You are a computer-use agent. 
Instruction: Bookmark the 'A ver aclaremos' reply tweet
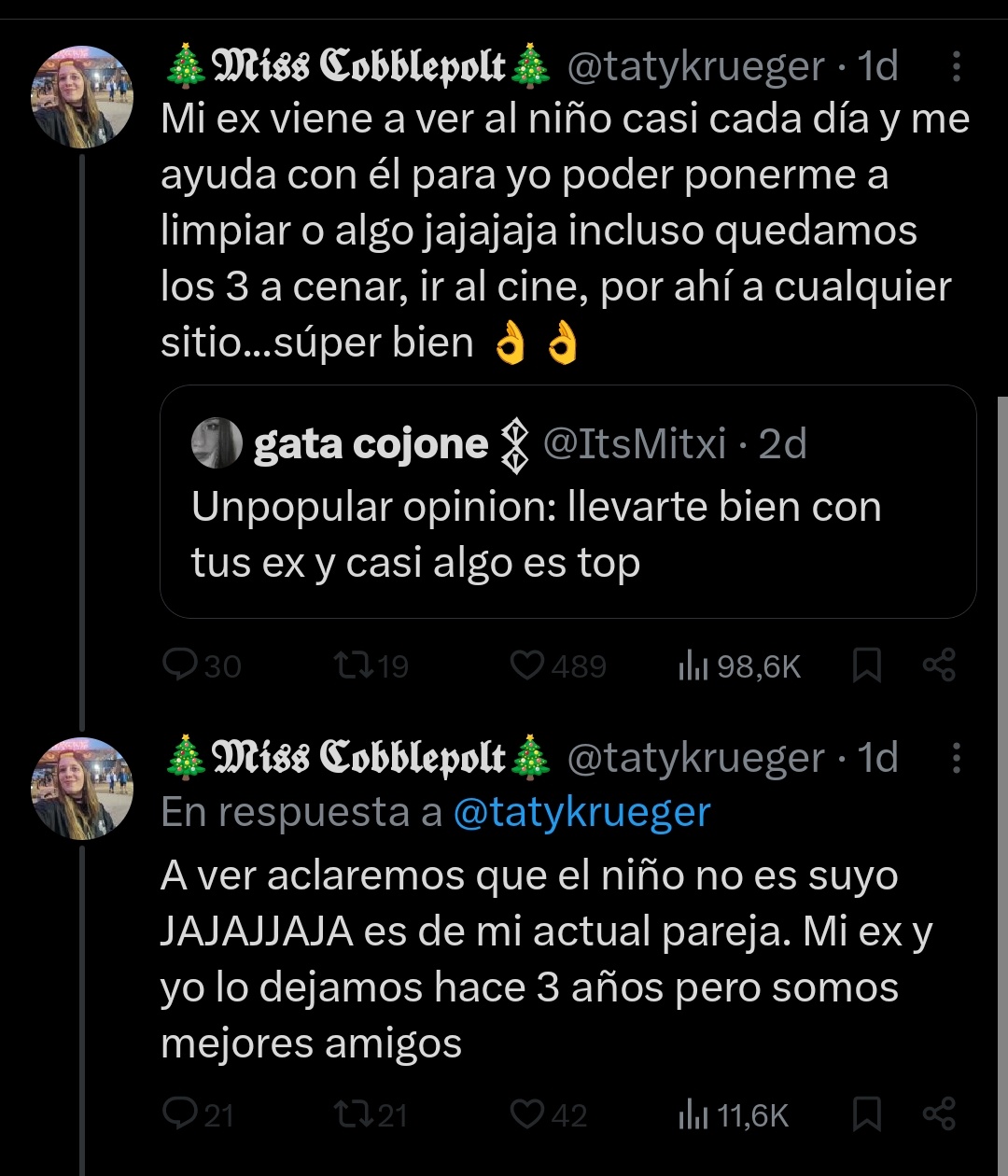[867, 1114]
